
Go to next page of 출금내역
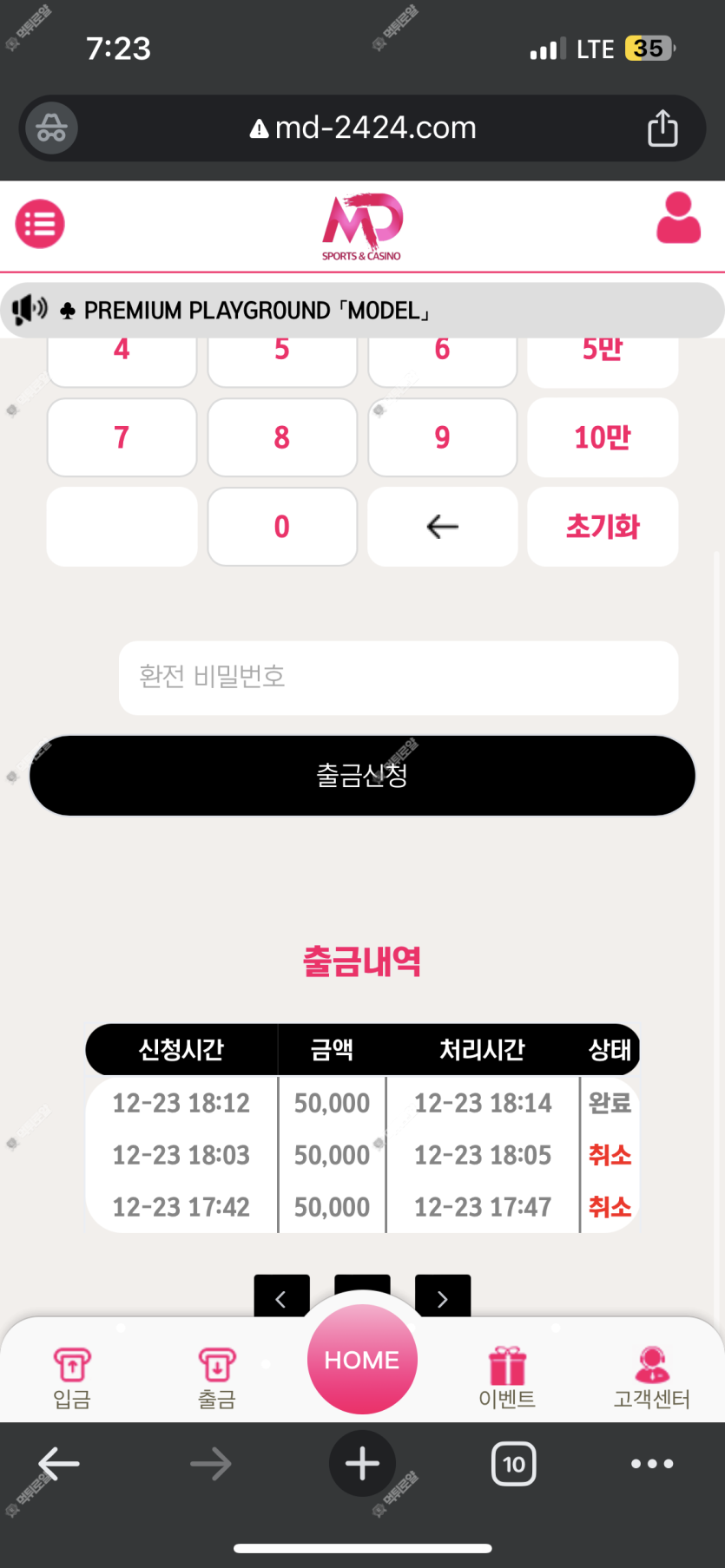[443, 1297]
